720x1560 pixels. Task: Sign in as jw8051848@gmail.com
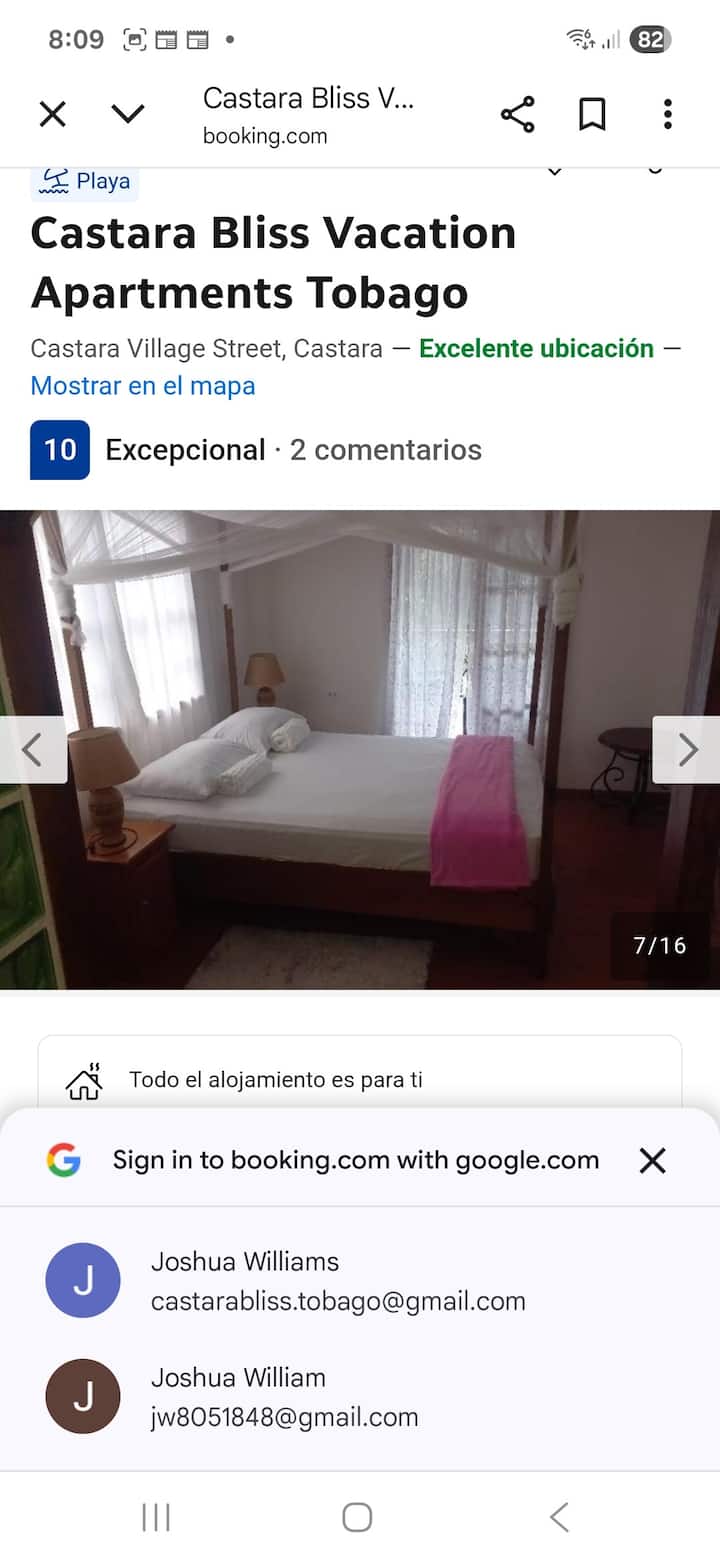(x=285, y=1396)
